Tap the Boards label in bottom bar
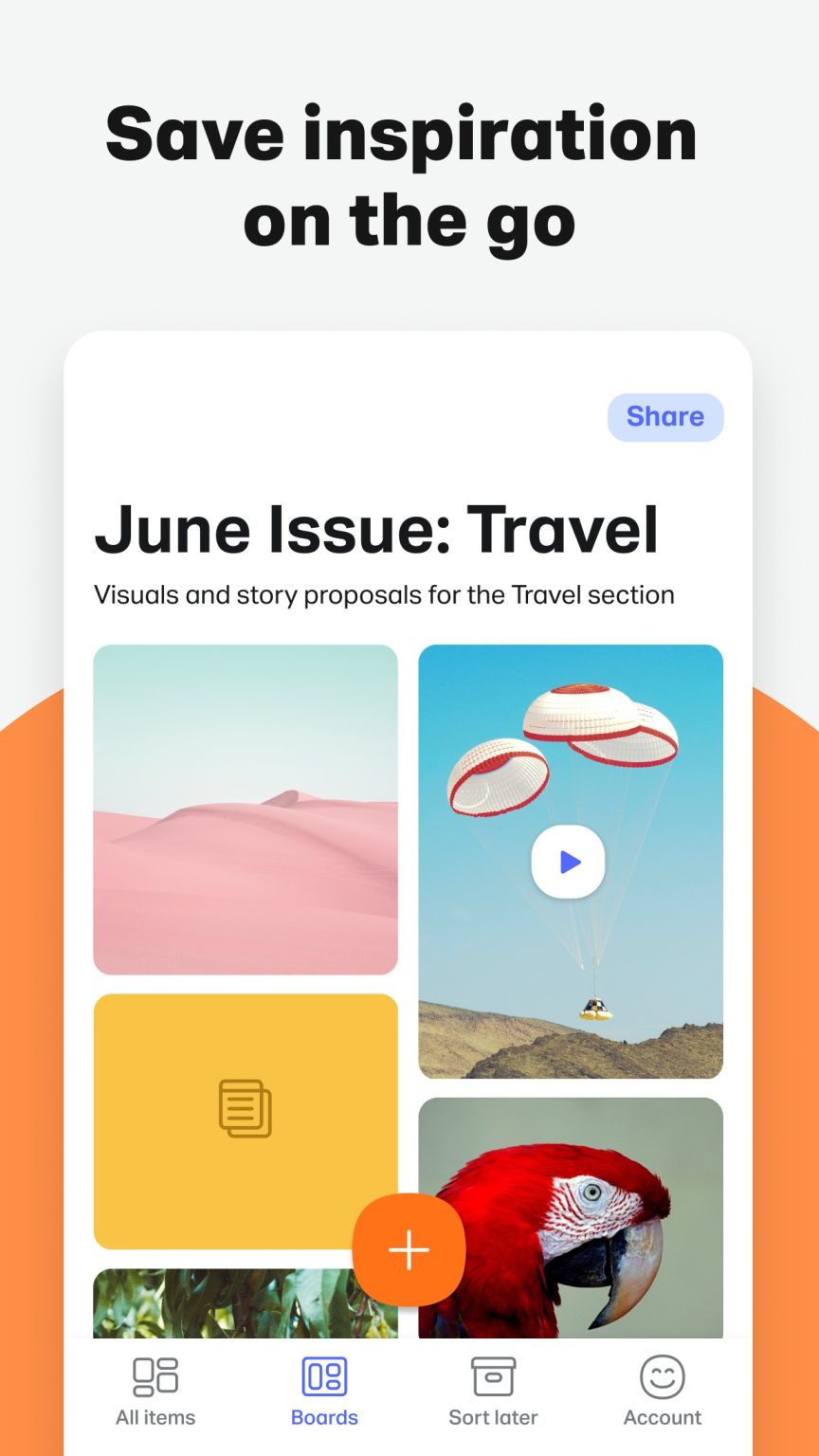This screenshot has width=819, height=1456. click(x=324, y=1417)
